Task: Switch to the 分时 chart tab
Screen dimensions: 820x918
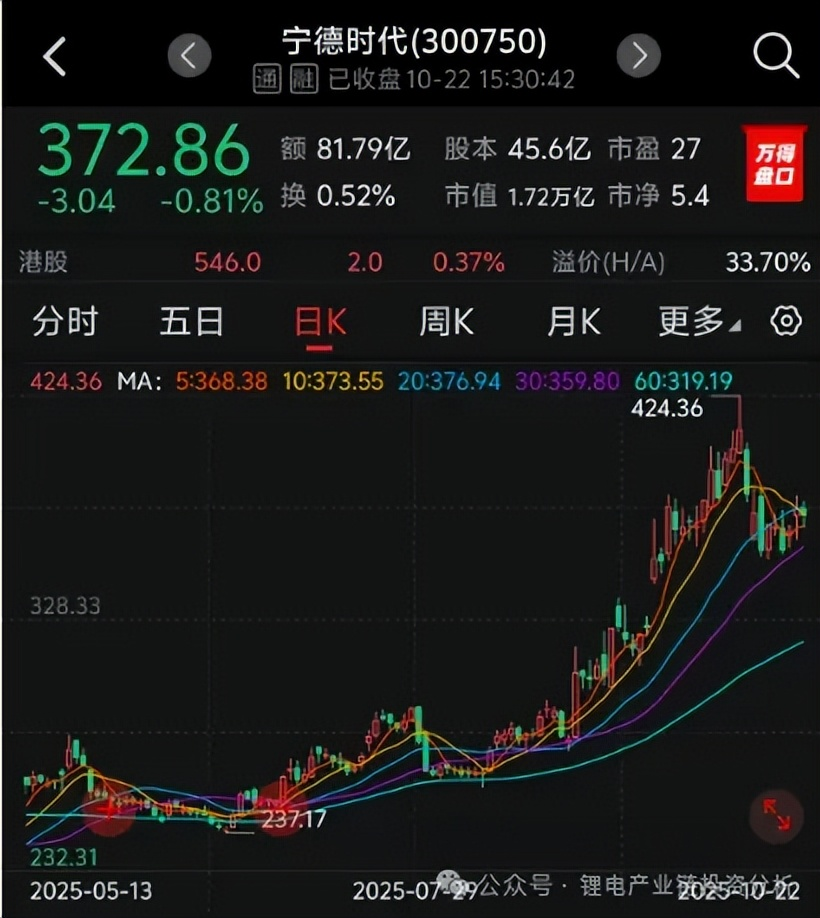Action: click(x=66, y=321)
